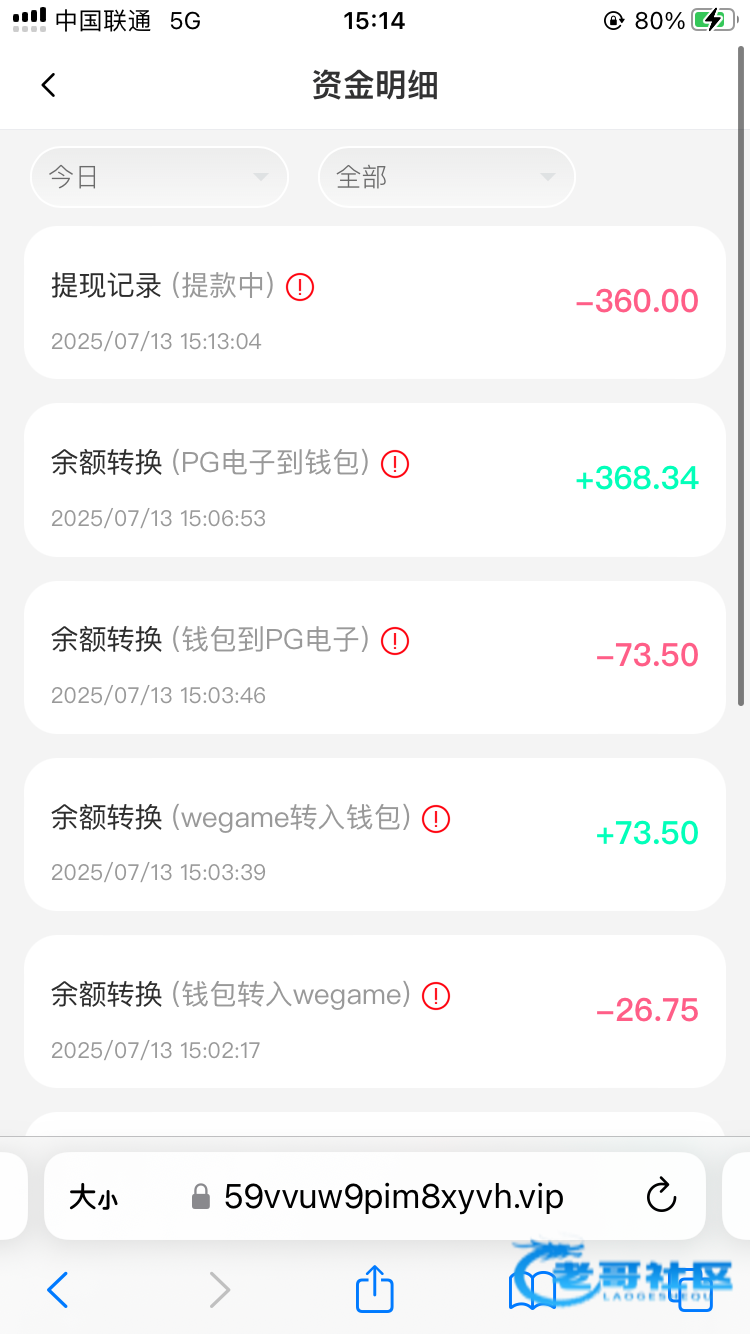
Task: Tap the alert icon beside 钱包转入wegame
Action: [436, 996]
